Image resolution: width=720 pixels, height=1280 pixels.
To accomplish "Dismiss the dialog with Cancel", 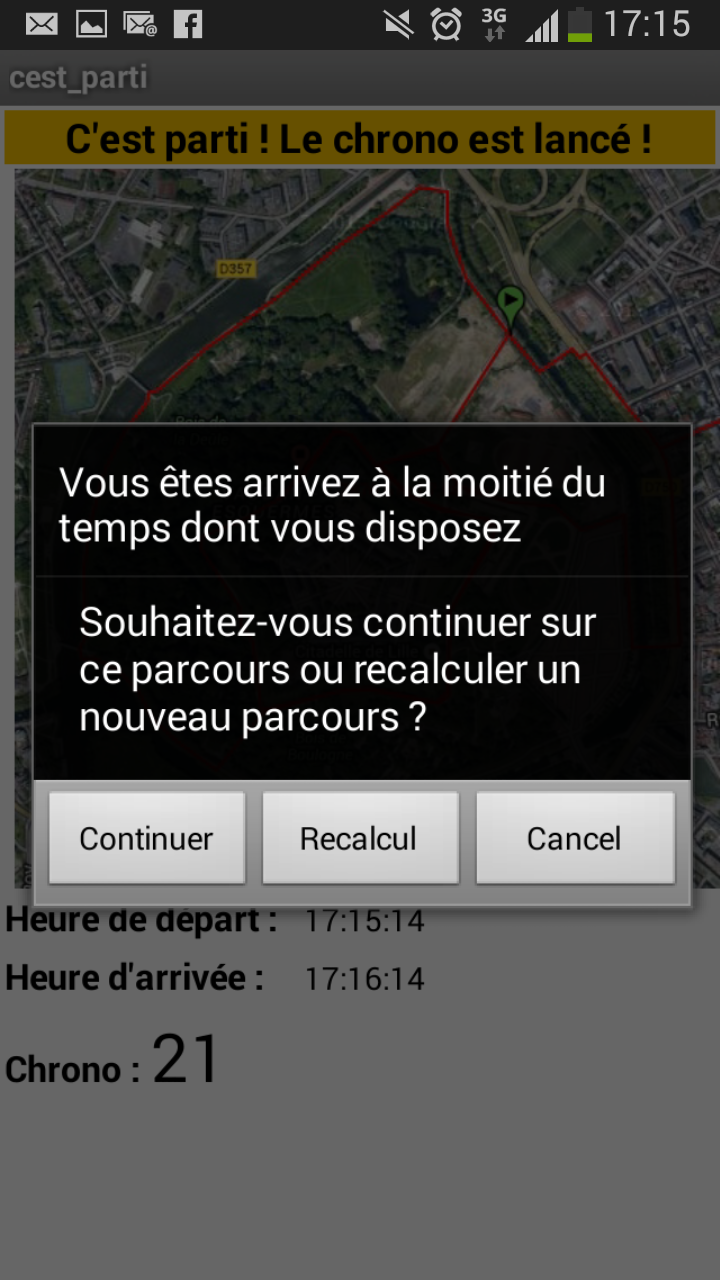I will point(575,838).
